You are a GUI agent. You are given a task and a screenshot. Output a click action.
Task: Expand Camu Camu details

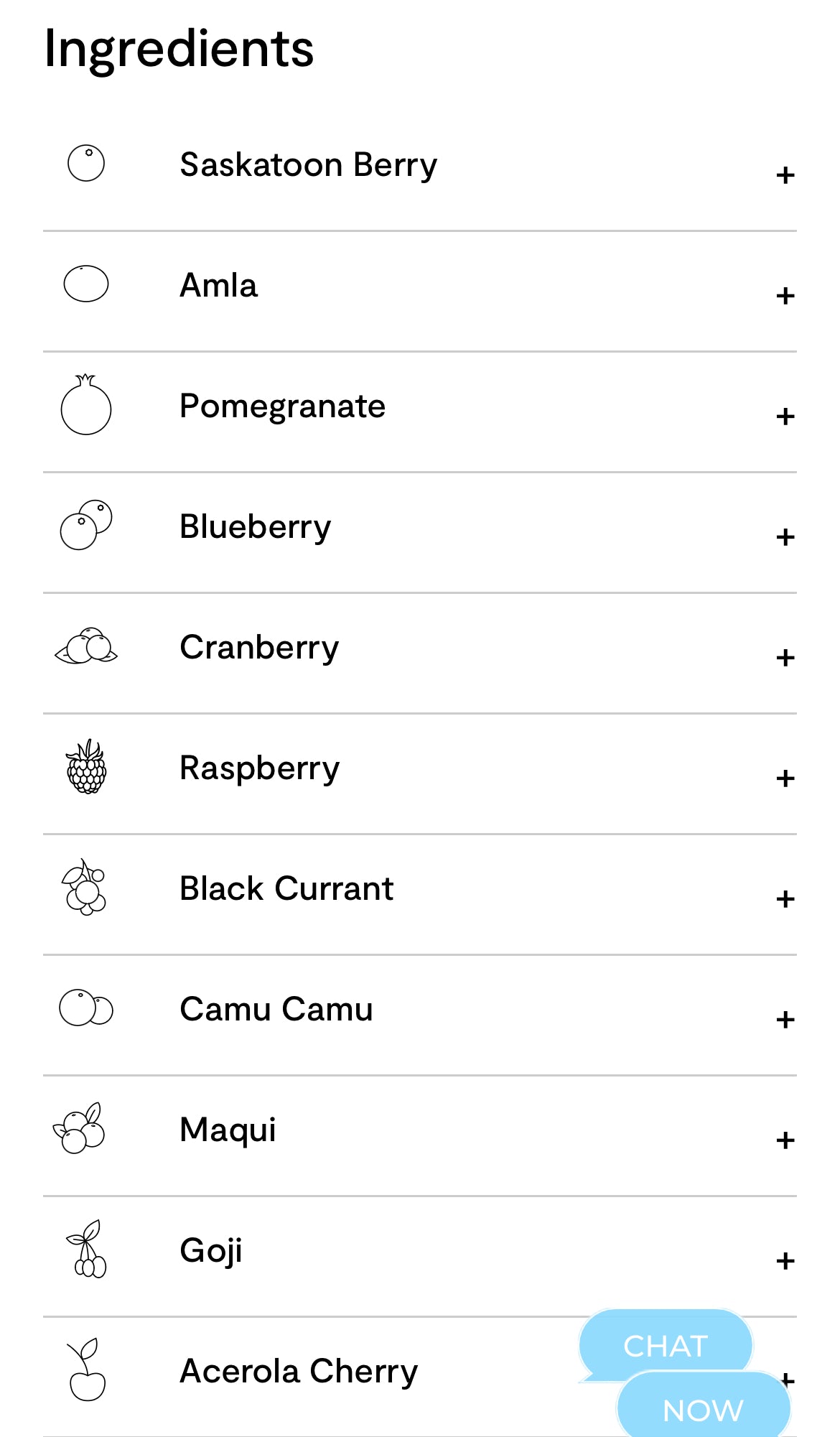coord(785,1020)
